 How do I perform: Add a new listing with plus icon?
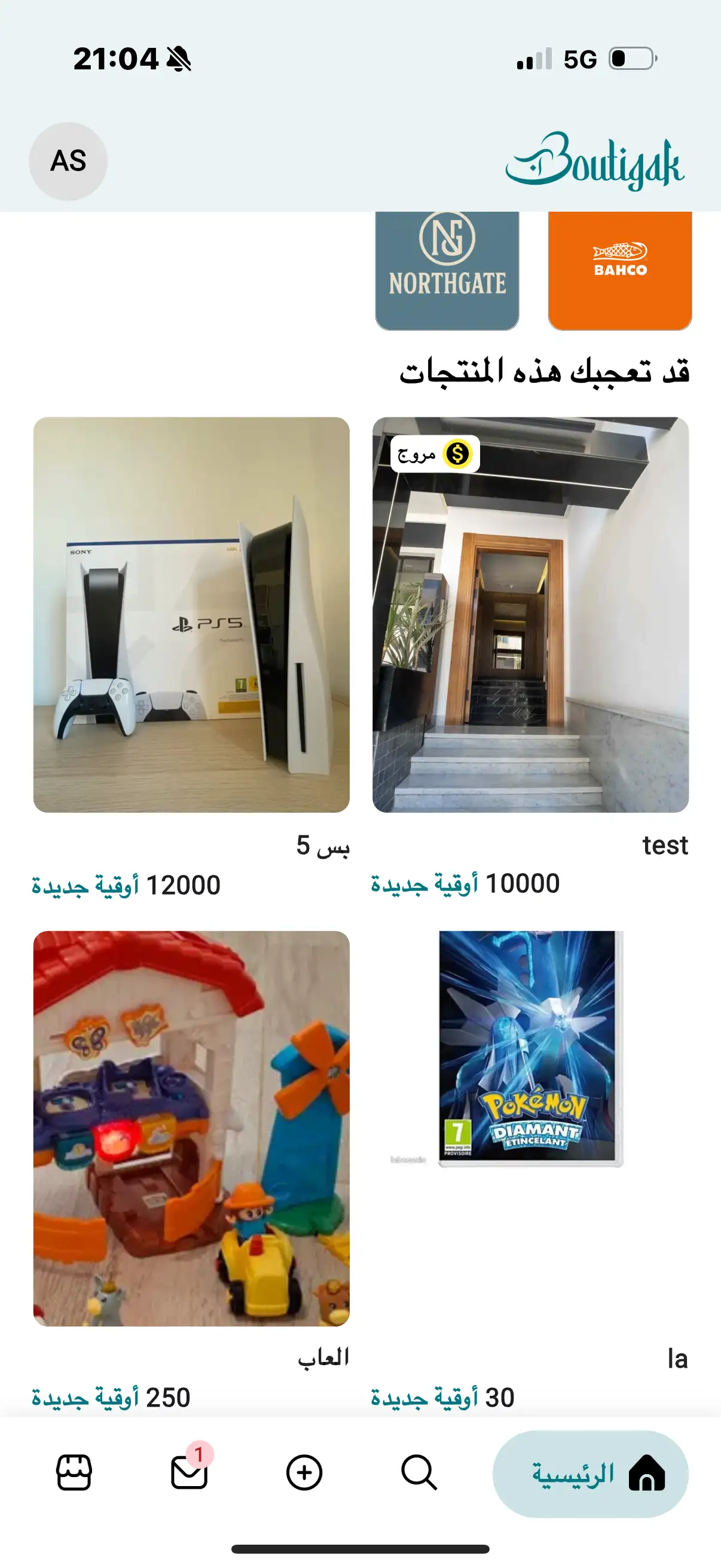click(304, 1473)
